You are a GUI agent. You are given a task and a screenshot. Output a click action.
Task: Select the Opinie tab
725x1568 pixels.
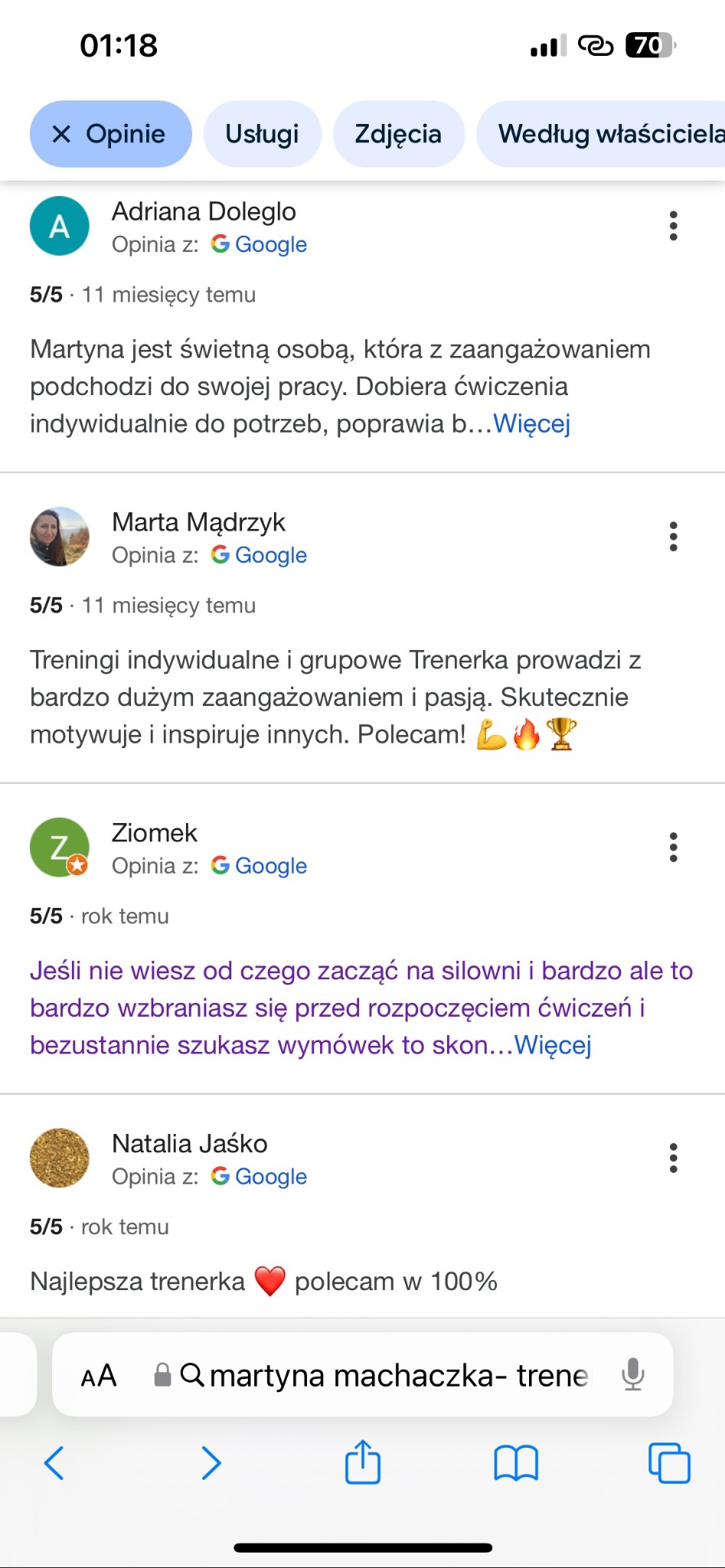126,133
